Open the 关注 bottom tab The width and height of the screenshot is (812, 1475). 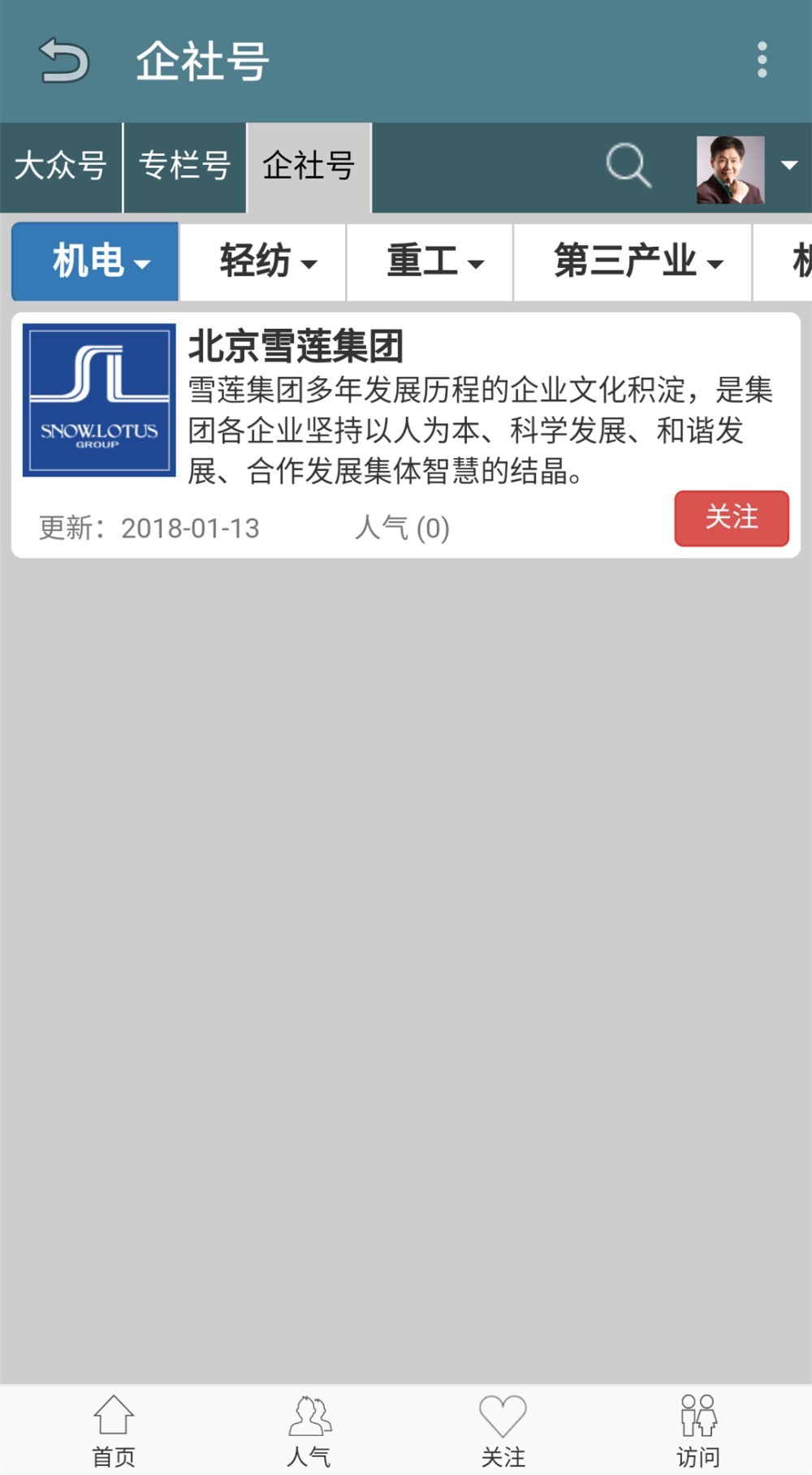(x=503, y=1431)
